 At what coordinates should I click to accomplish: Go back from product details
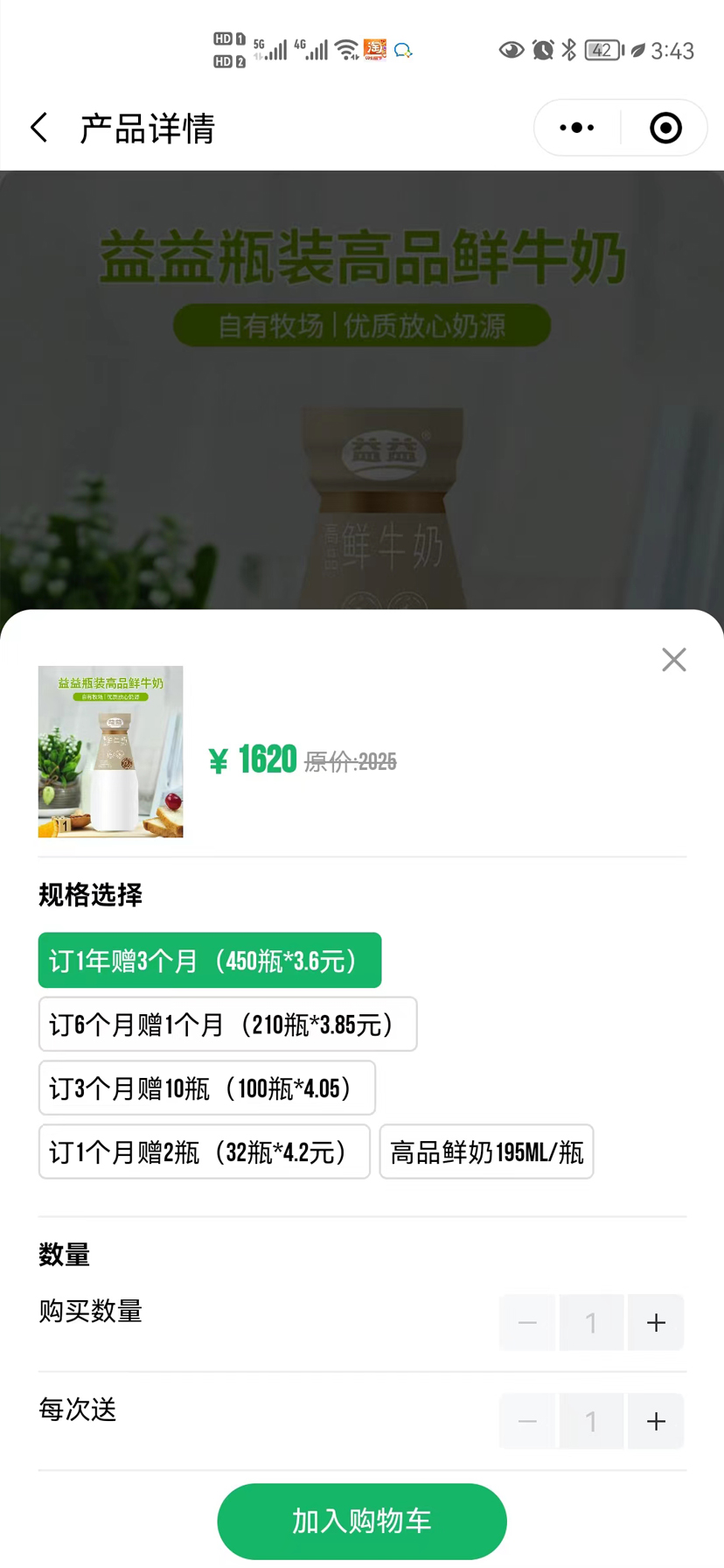(x=39, y=128)
